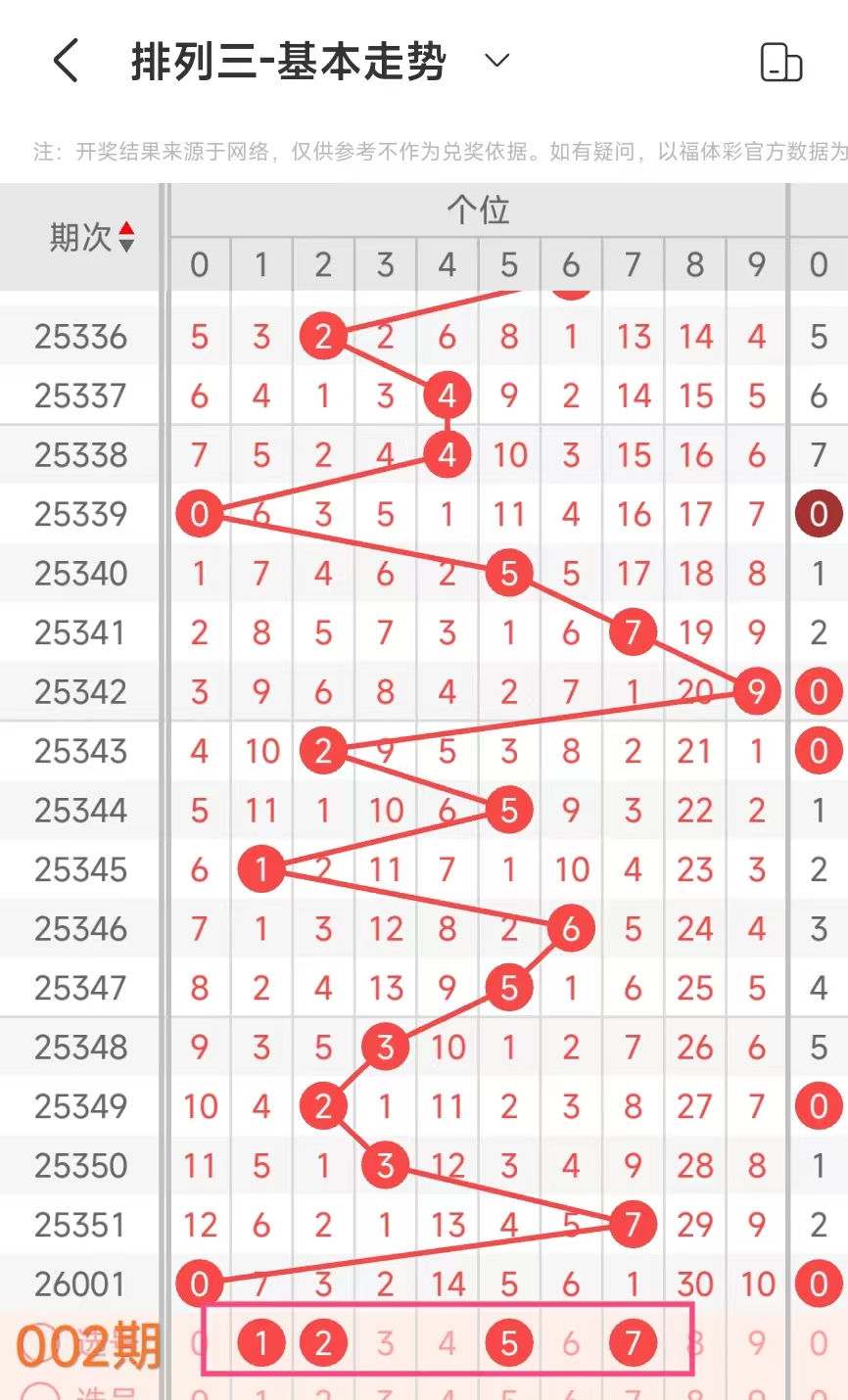Screen dimensions: 848x1400
Task: Pick number 3 in the 002期 row
Action: [x=385, y=1343]
